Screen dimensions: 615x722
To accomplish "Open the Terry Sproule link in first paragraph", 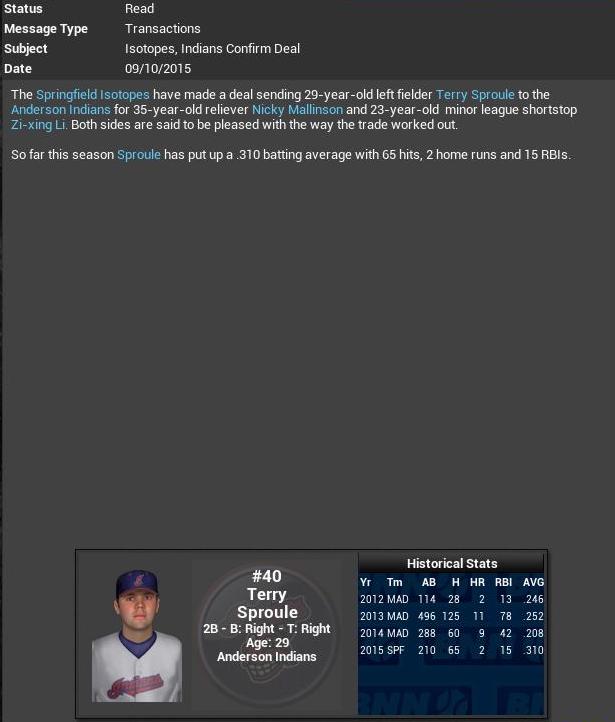I will coord(475,95).
